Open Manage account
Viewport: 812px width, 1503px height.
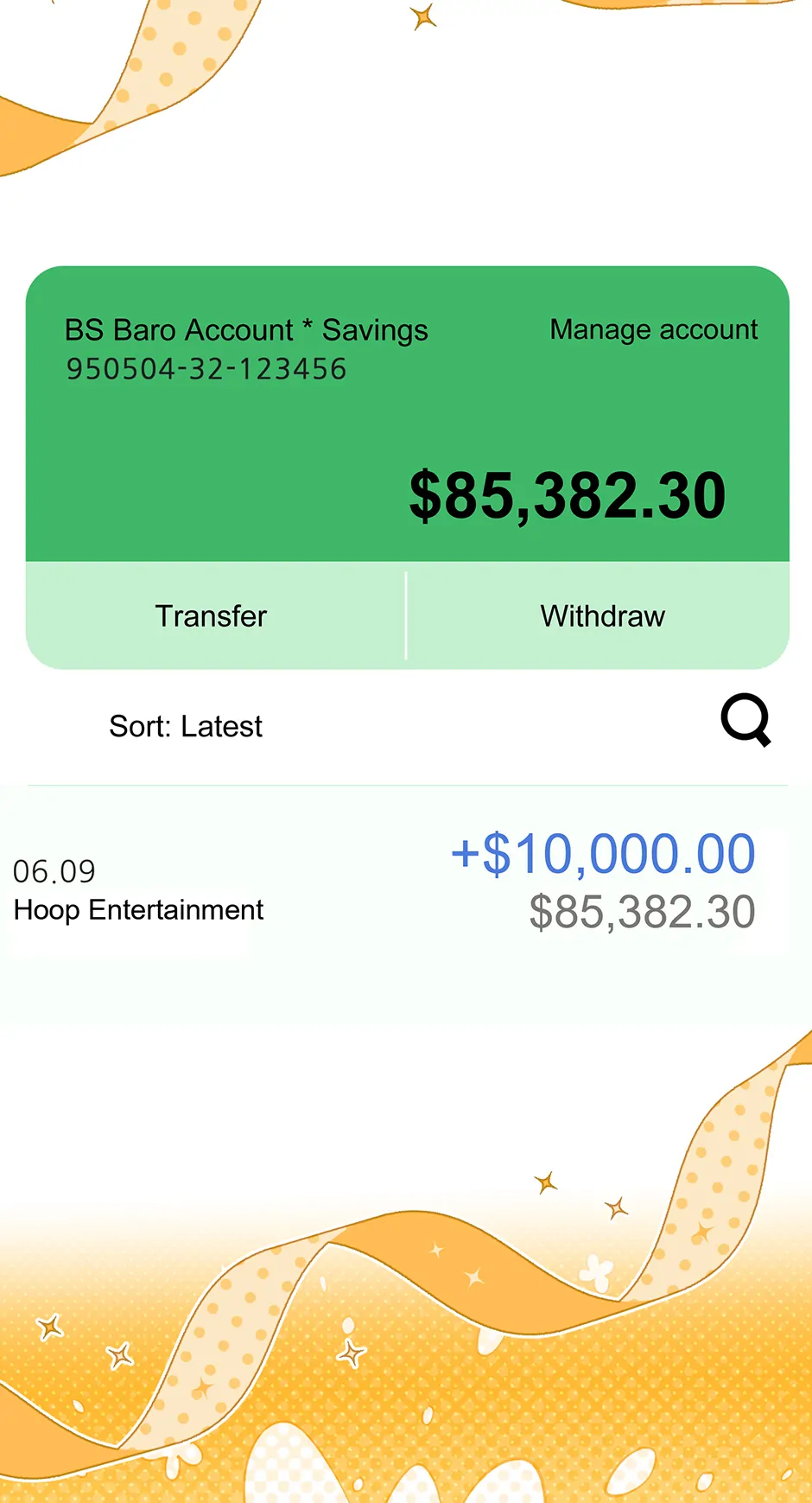click(x=653, y=329)
